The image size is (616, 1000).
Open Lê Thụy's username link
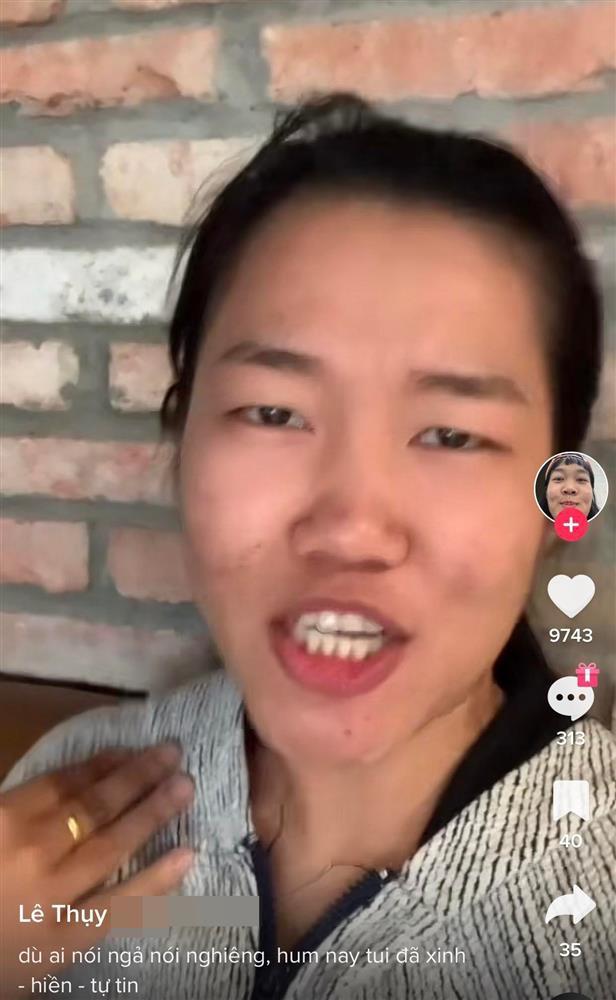pyautogui.click(x=62, y=914)
